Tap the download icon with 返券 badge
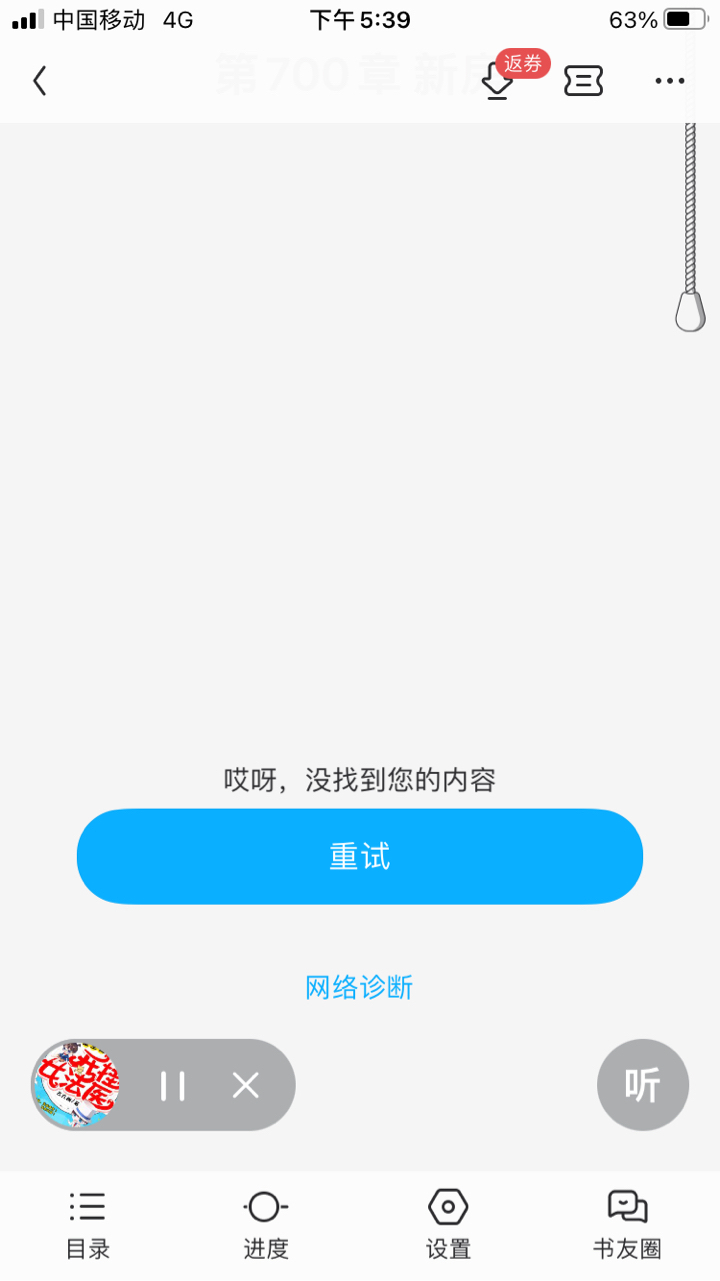 tap(497, 82)
